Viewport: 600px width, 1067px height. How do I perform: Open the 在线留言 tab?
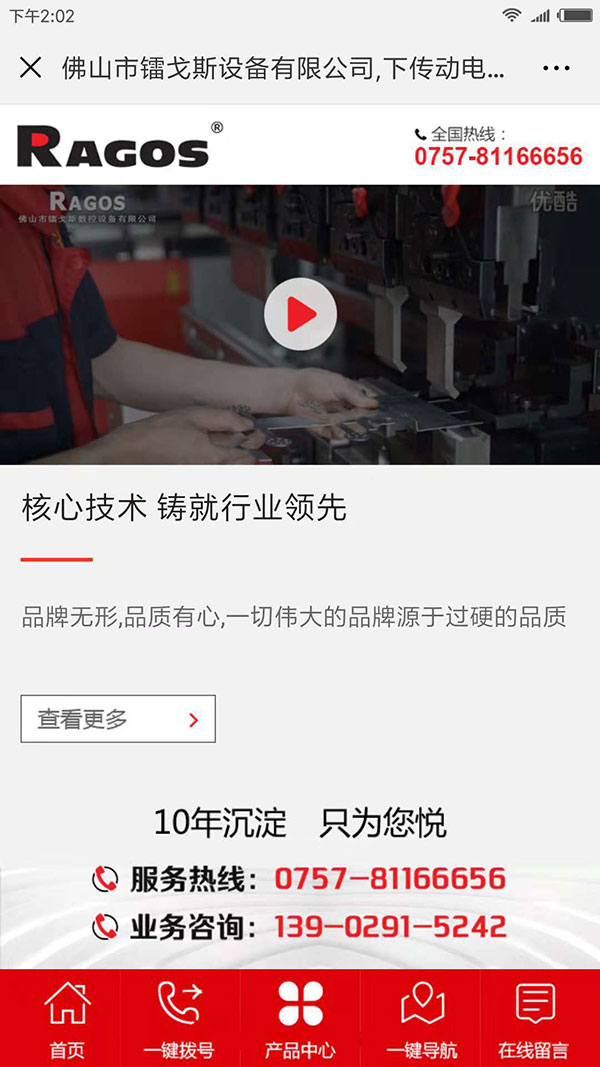[x=534, y=1018]
